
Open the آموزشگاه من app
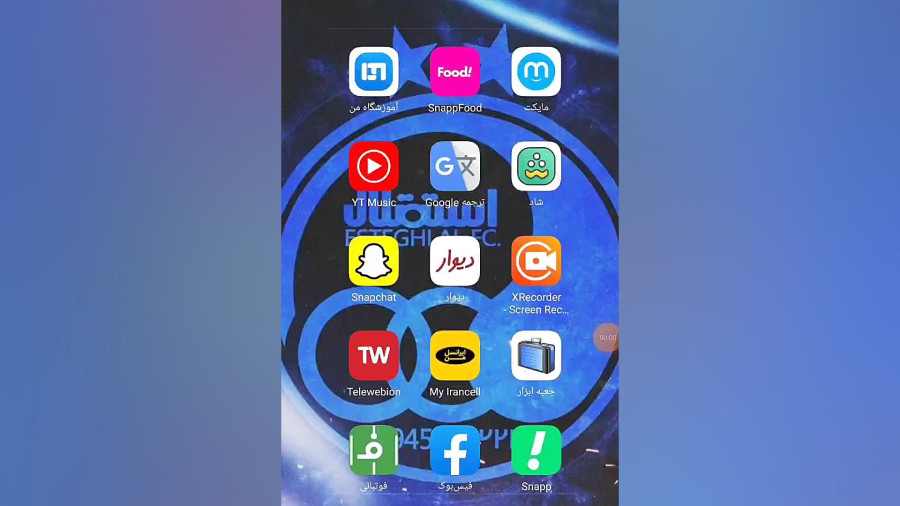[373, 72]
